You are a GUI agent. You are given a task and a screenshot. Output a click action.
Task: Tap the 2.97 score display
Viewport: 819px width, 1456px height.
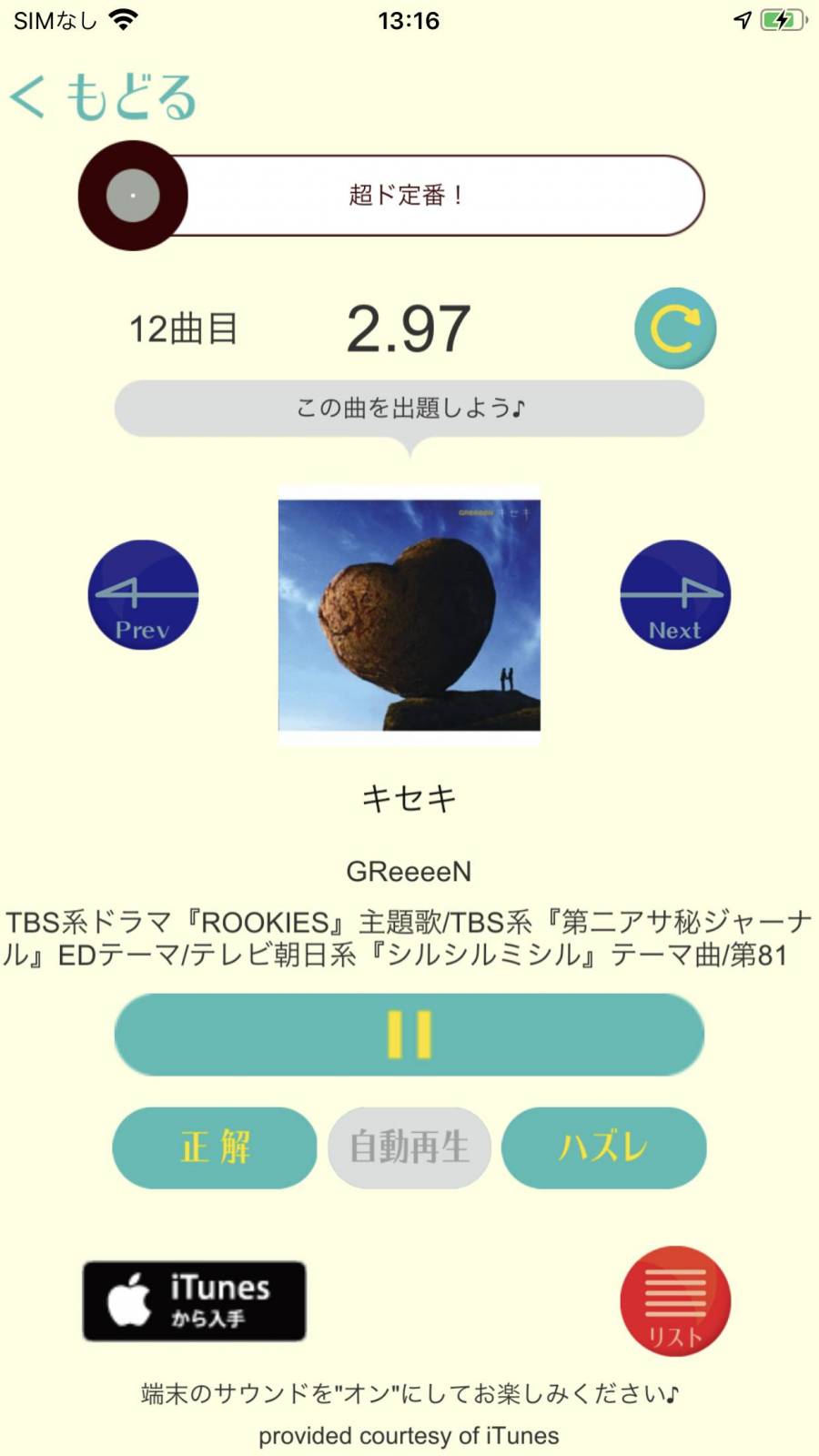tap(409, 328)
